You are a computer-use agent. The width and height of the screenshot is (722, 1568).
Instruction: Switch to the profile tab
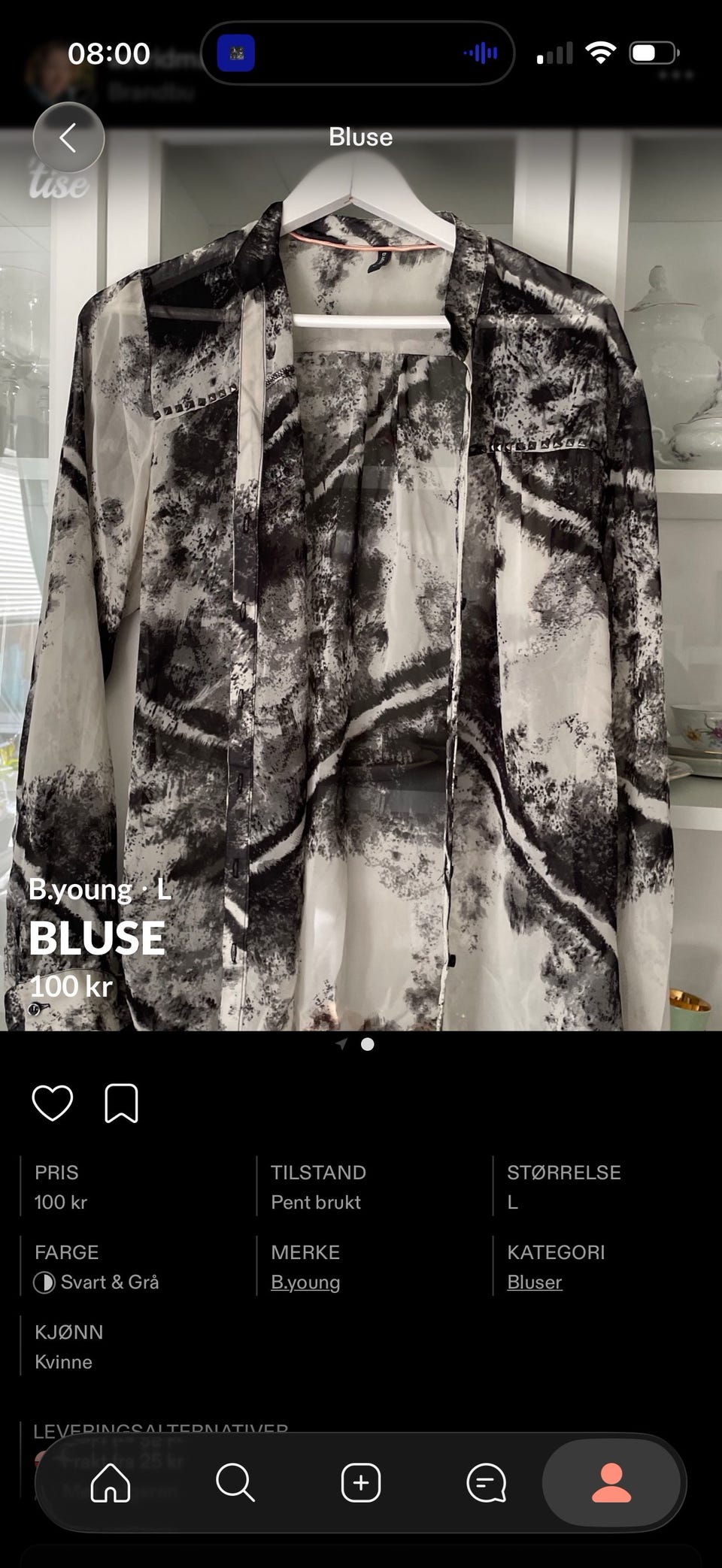pyautogui.click(x=611, y=1483)
